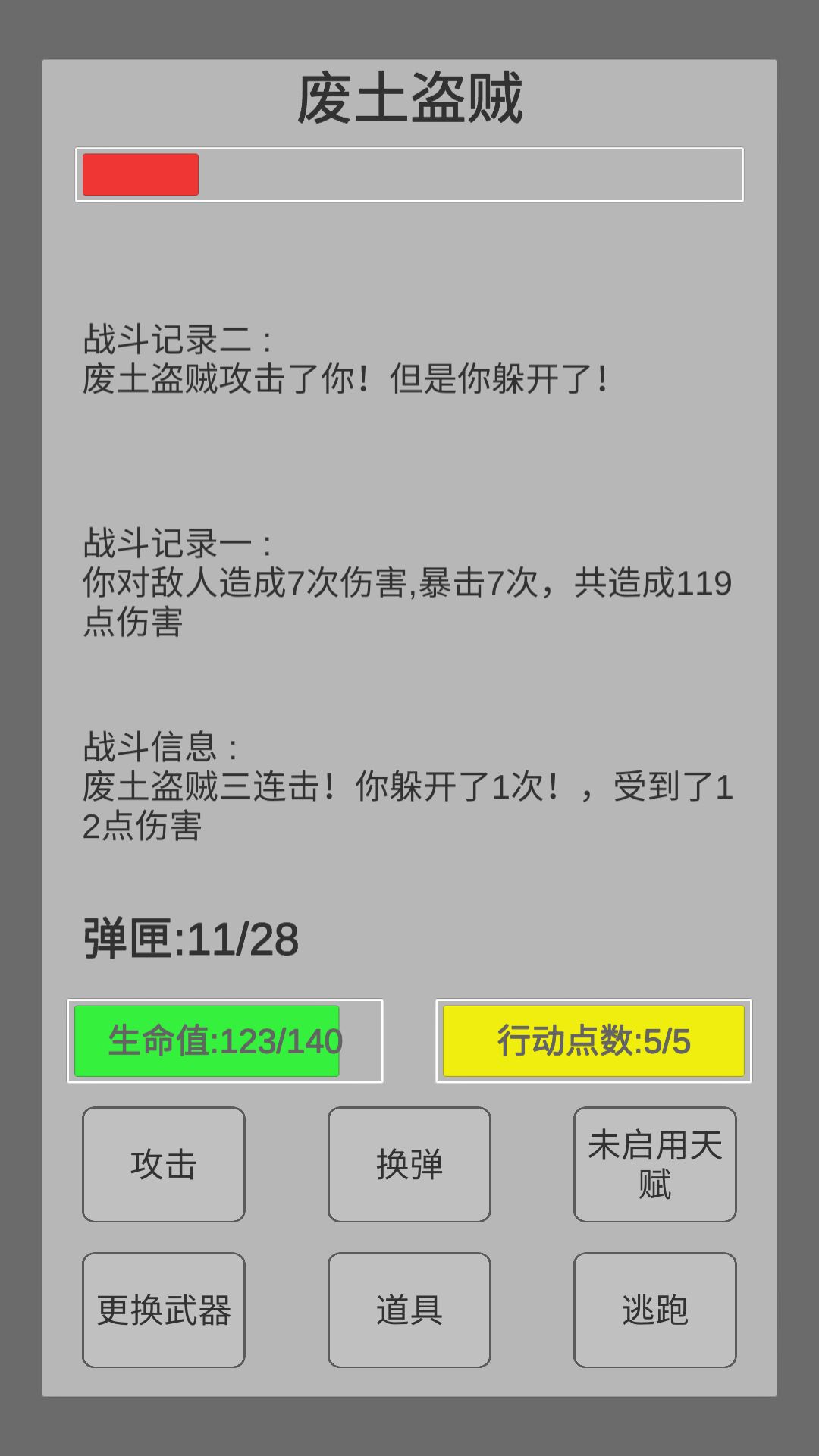Select the 未启用天赋 talent button
This screenshot has width=819, height=1456.
pos(654,1164)
